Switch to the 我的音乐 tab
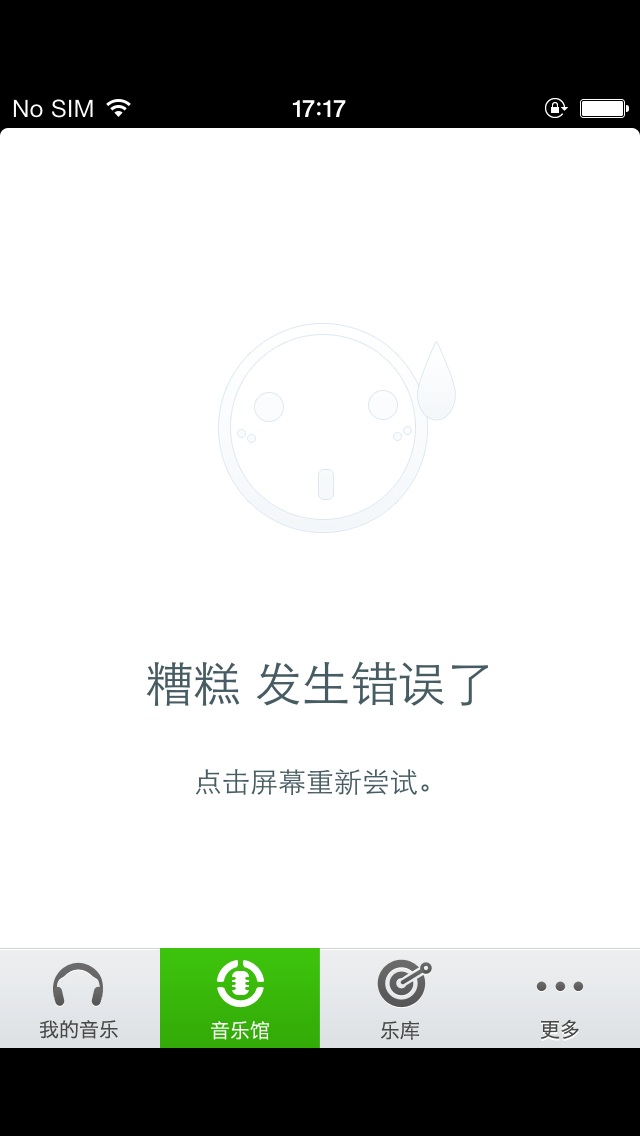 pos(79,998)
